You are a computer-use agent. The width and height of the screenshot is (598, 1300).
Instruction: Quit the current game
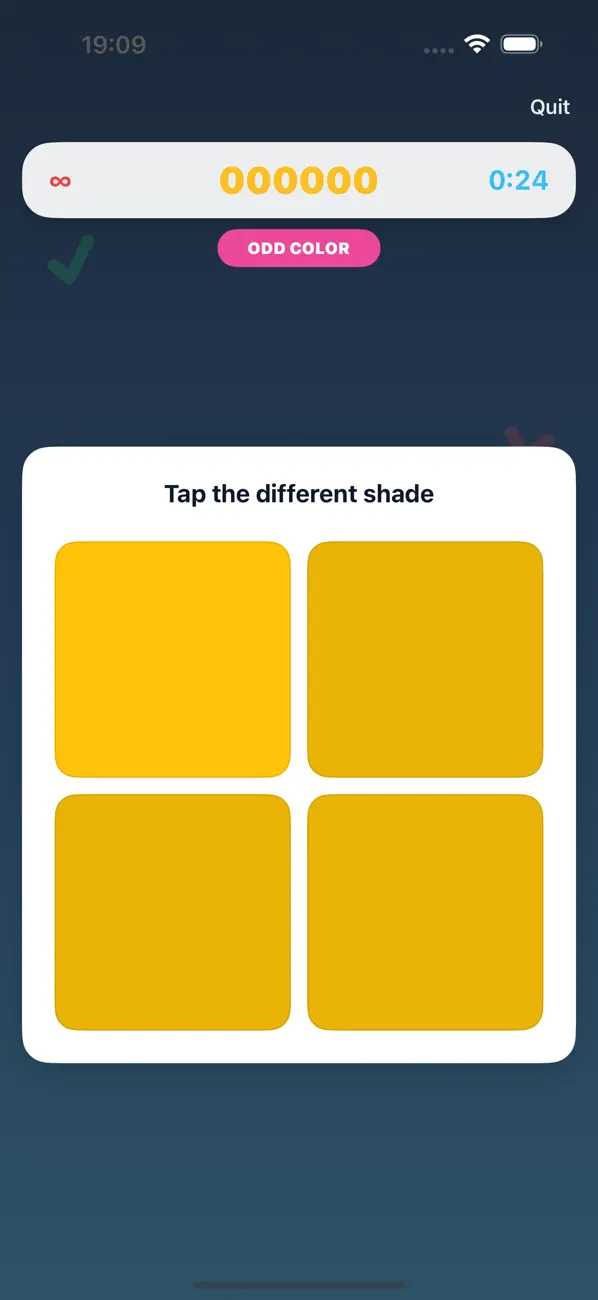click(550, 107)
